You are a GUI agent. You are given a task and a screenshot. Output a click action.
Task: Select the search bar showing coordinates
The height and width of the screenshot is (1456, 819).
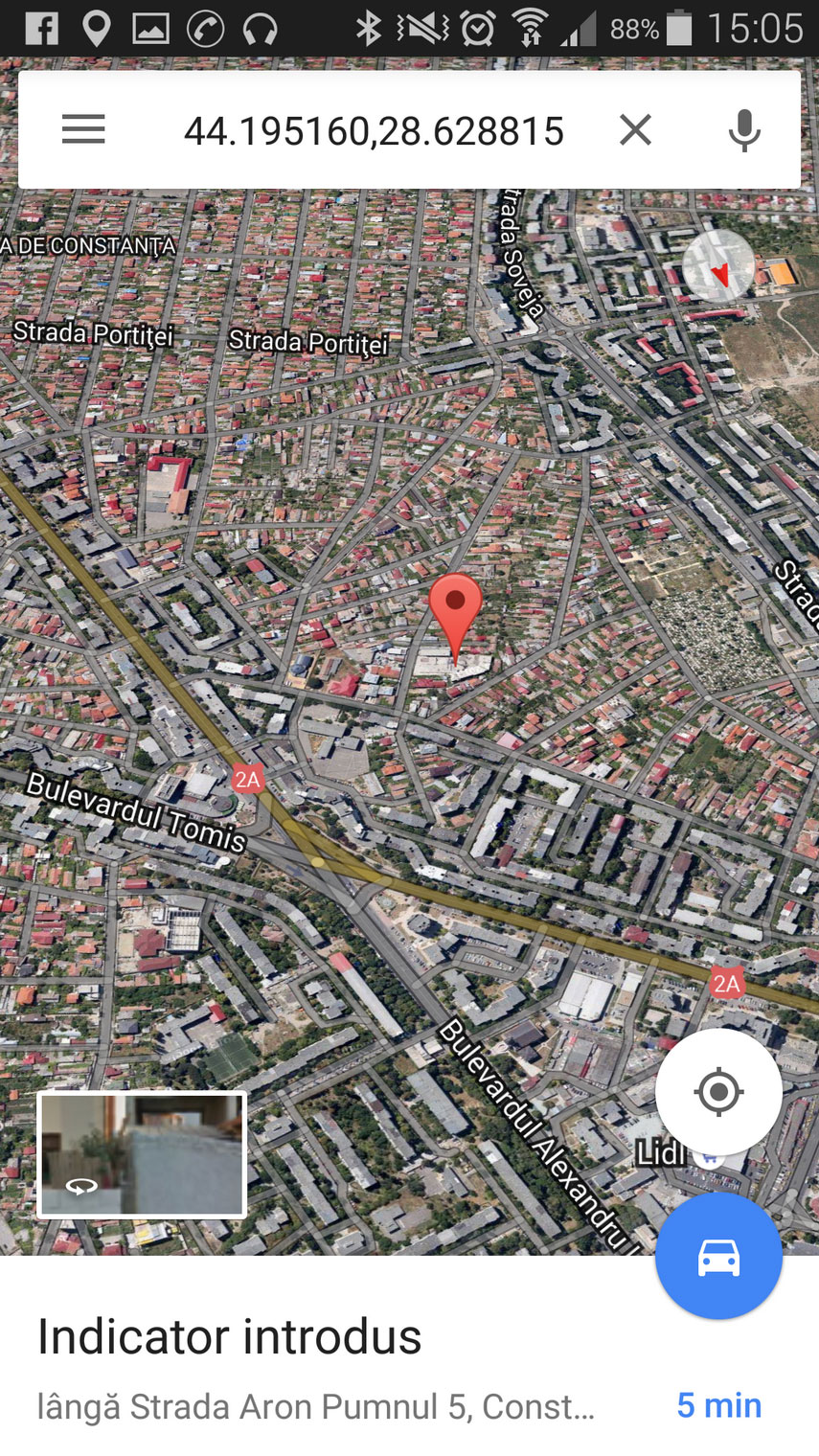[375, 130]
